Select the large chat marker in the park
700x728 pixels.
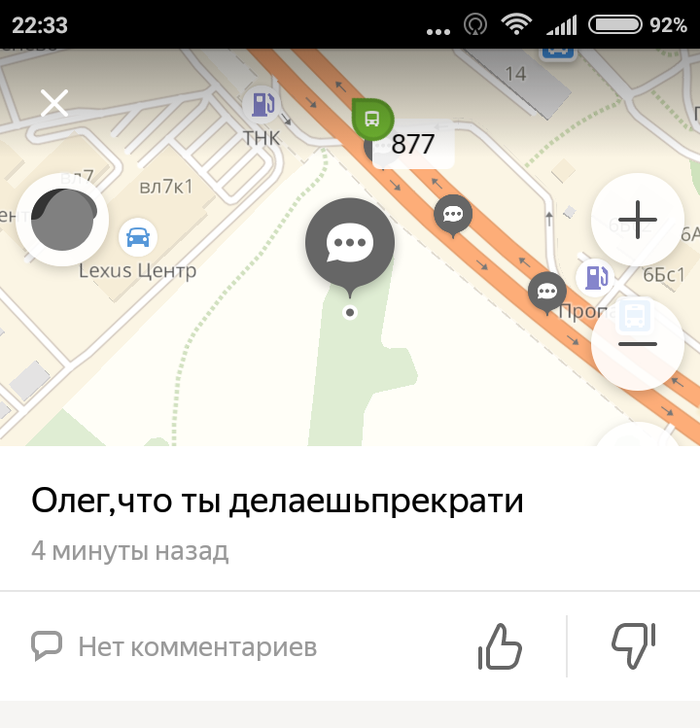[349, 242]
